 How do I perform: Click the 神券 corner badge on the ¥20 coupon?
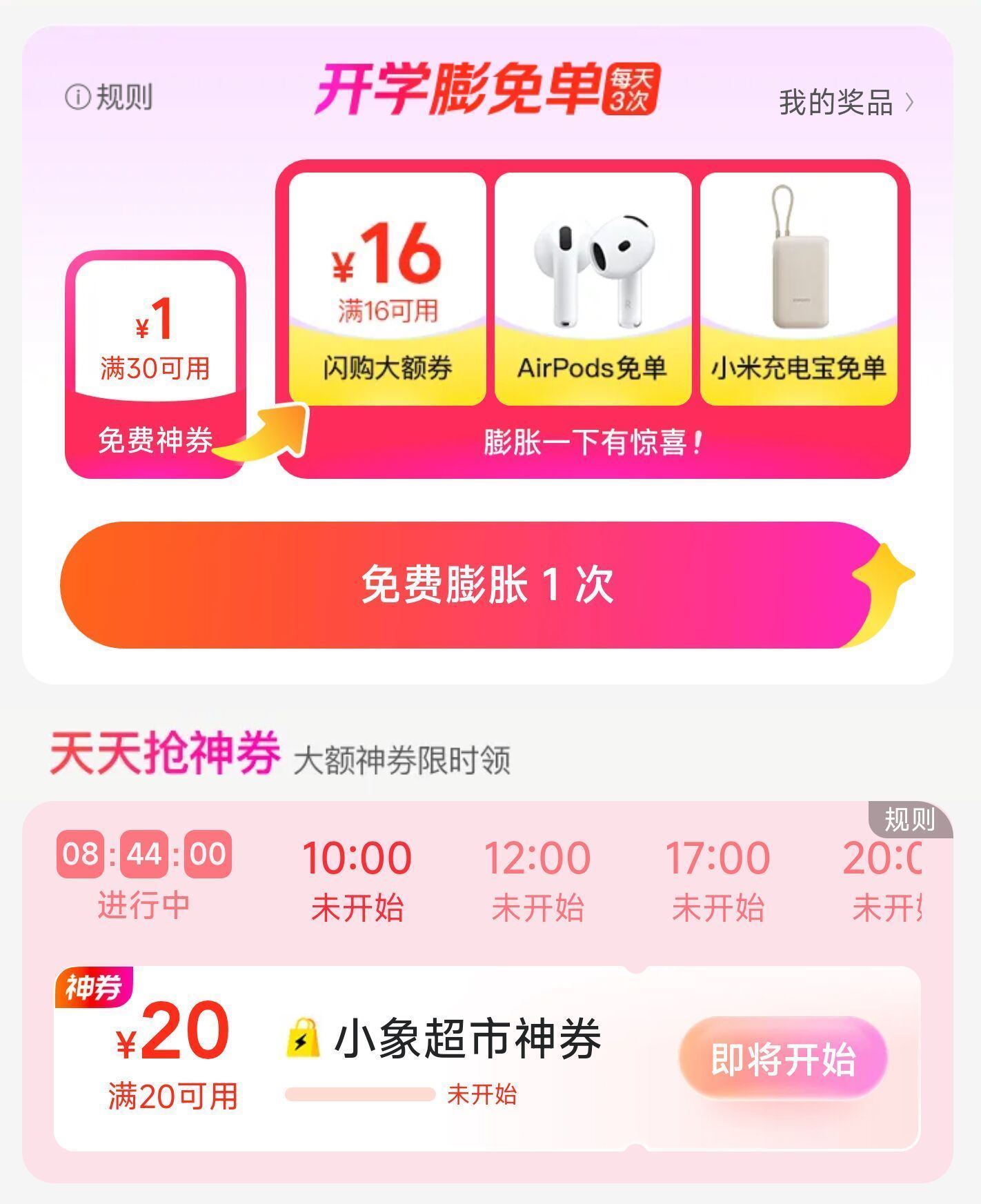click(x=95, y=988)
